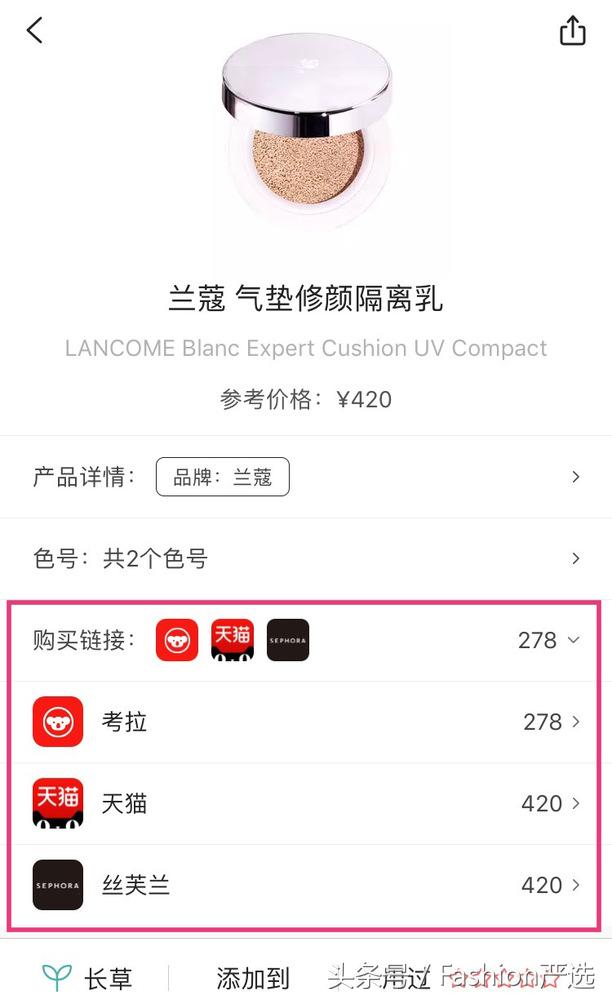Open the 产品详情 row

306,477
